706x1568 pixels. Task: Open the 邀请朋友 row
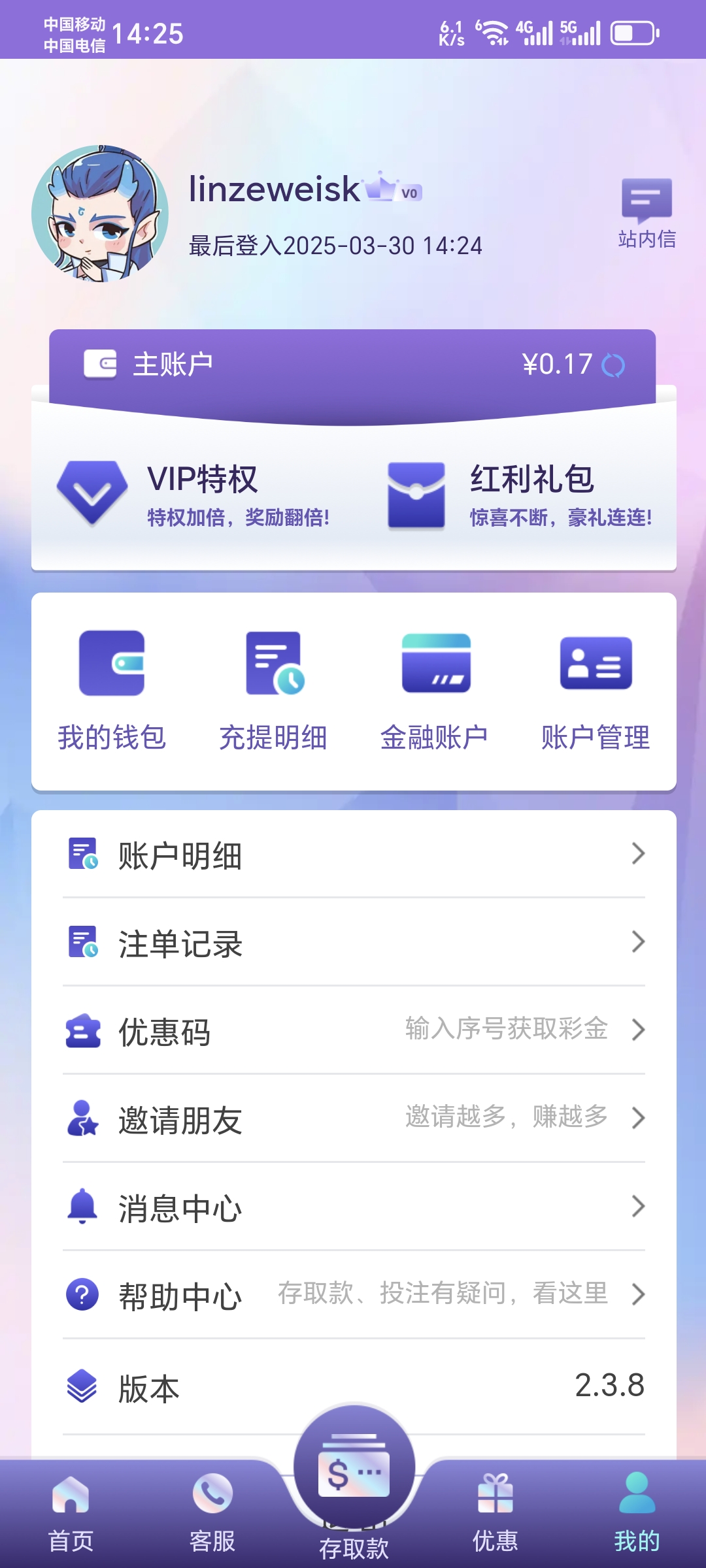(353, 1119)
